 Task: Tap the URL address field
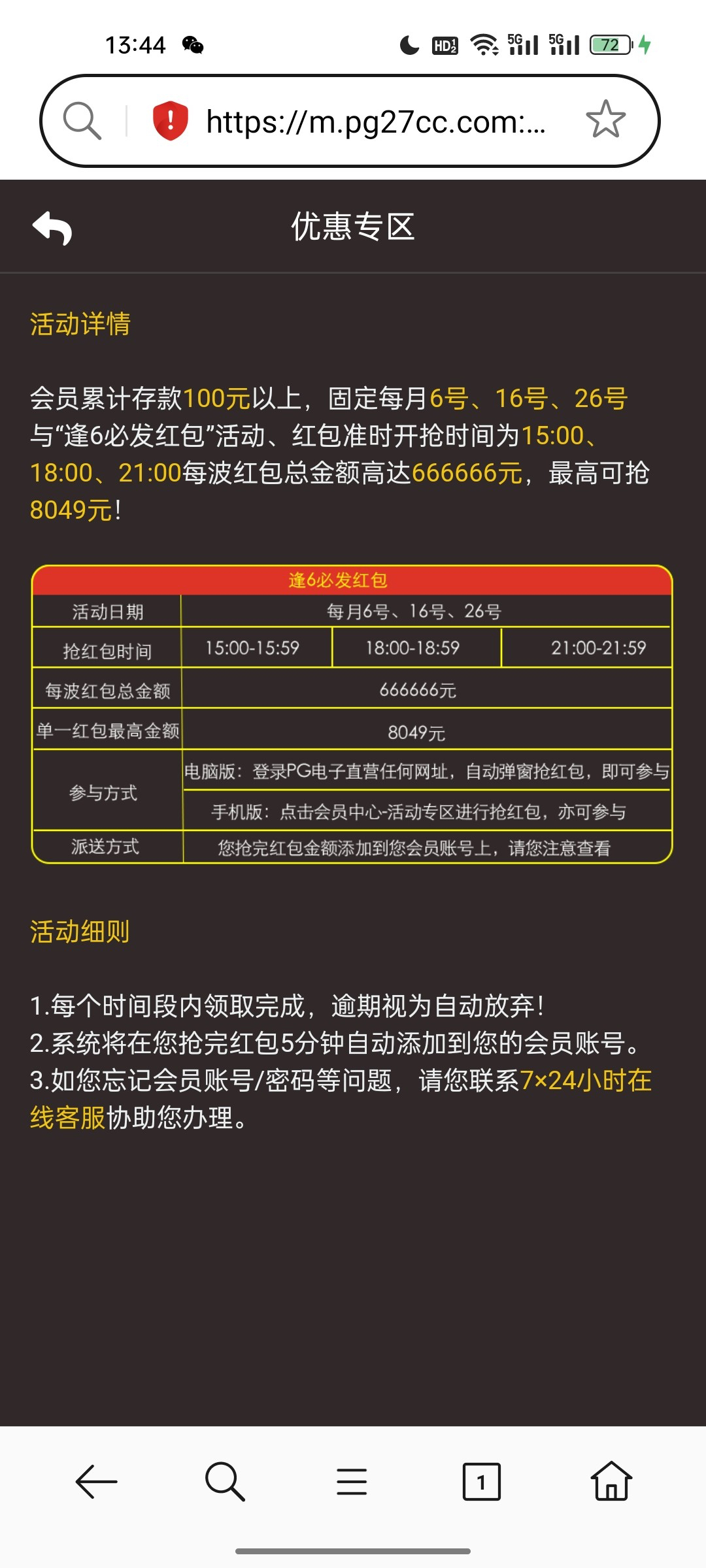[x=375, y=122]
